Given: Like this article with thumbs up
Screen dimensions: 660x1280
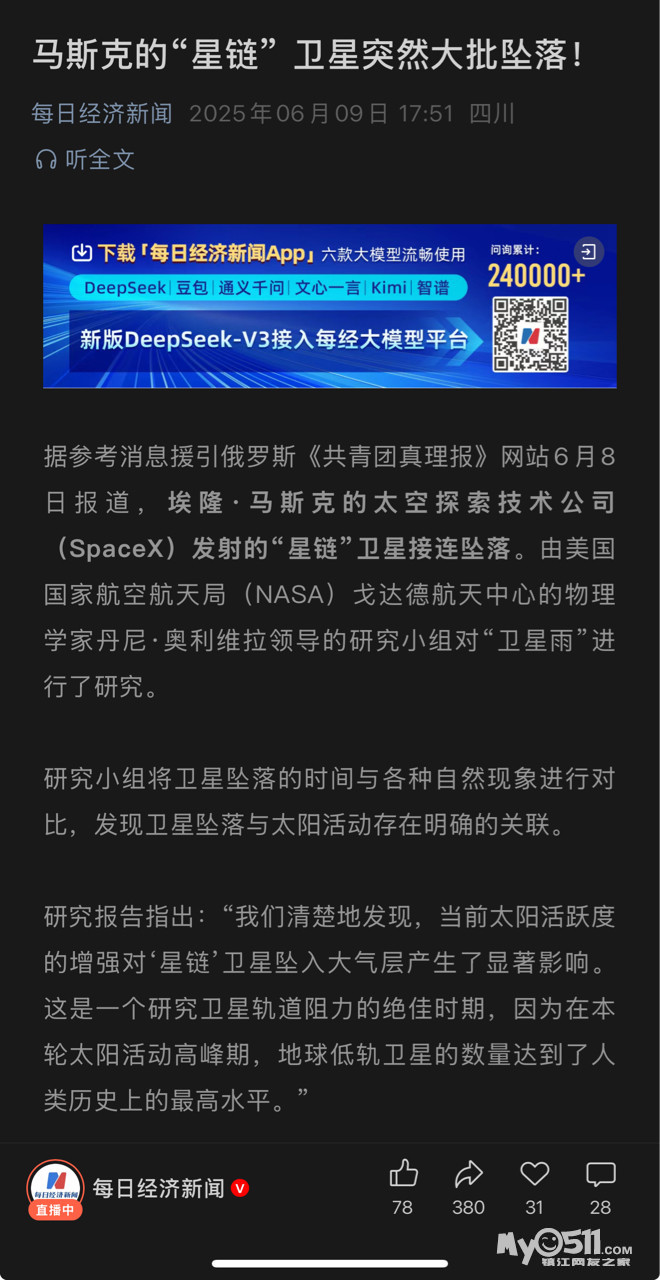Looking at the screenshot, I should (403, 1175).
